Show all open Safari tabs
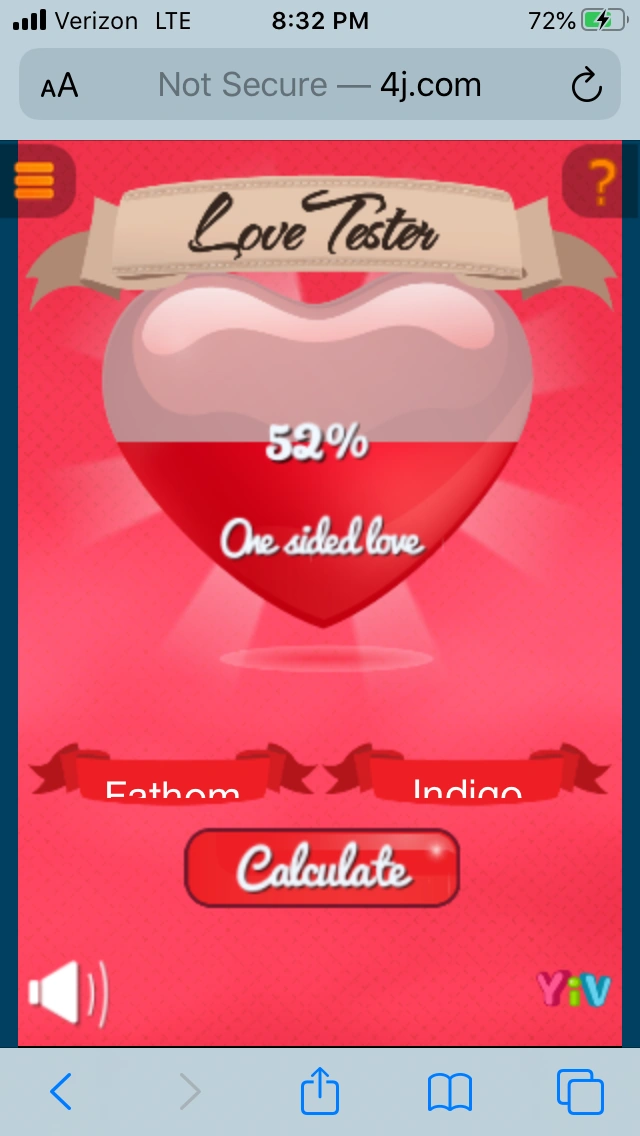 click(580, 1091)
